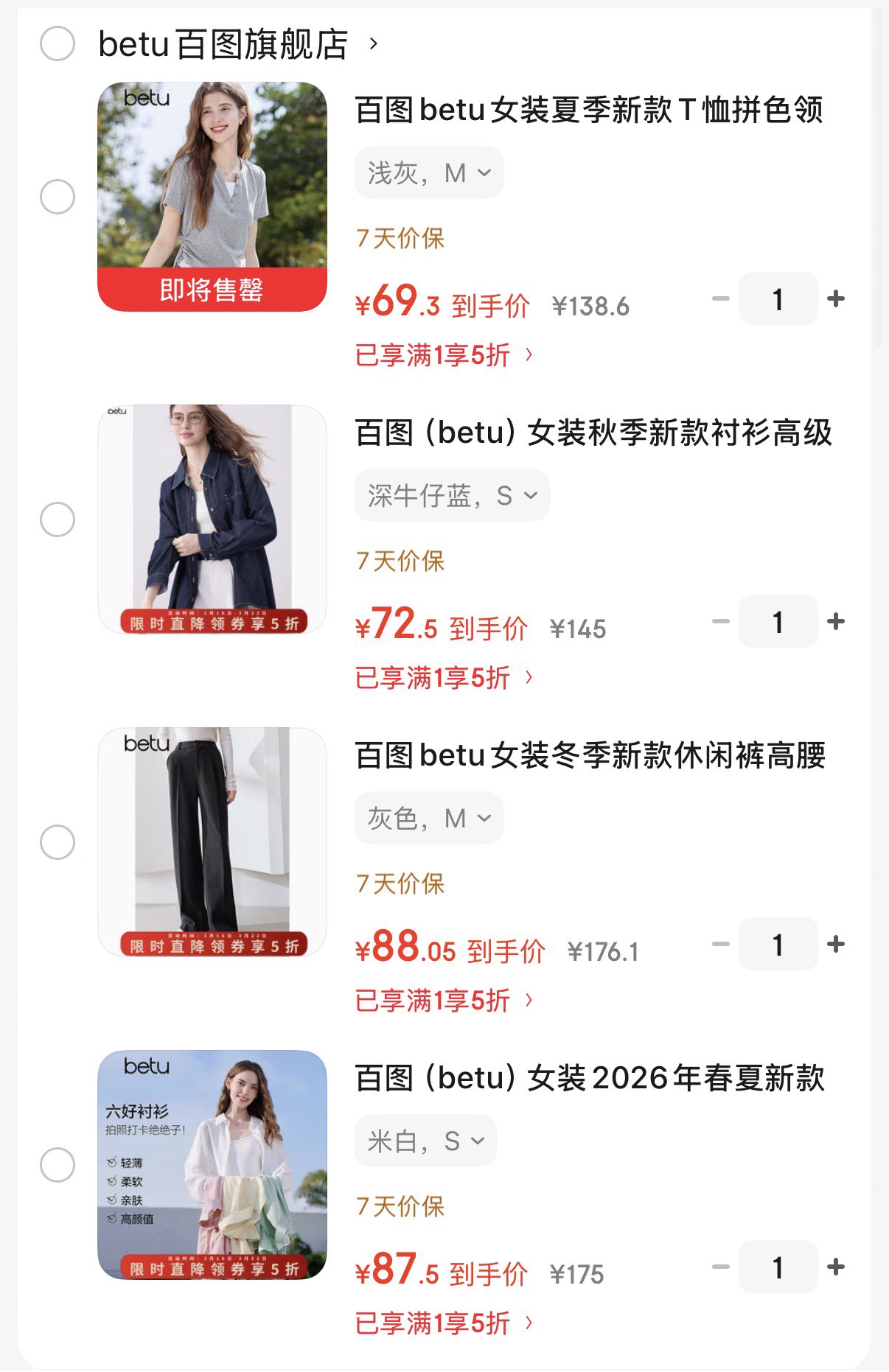
Task: Add one more of the ¥88.05 trousers
Action: coord(836,944)
